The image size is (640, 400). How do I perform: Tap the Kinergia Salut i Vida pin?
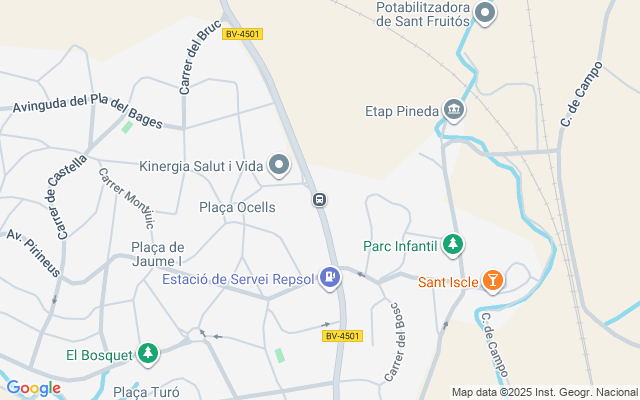279,165
